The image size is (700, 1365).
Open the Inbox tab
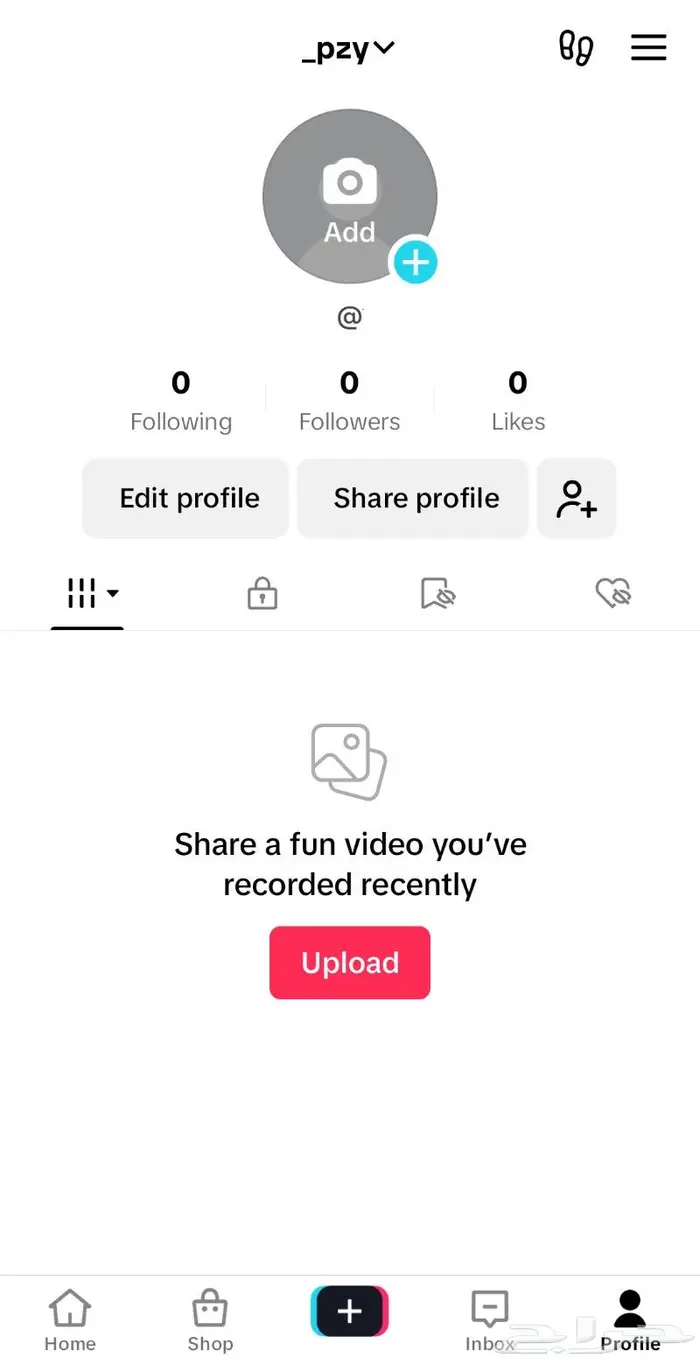click(x=490, y=1320)
